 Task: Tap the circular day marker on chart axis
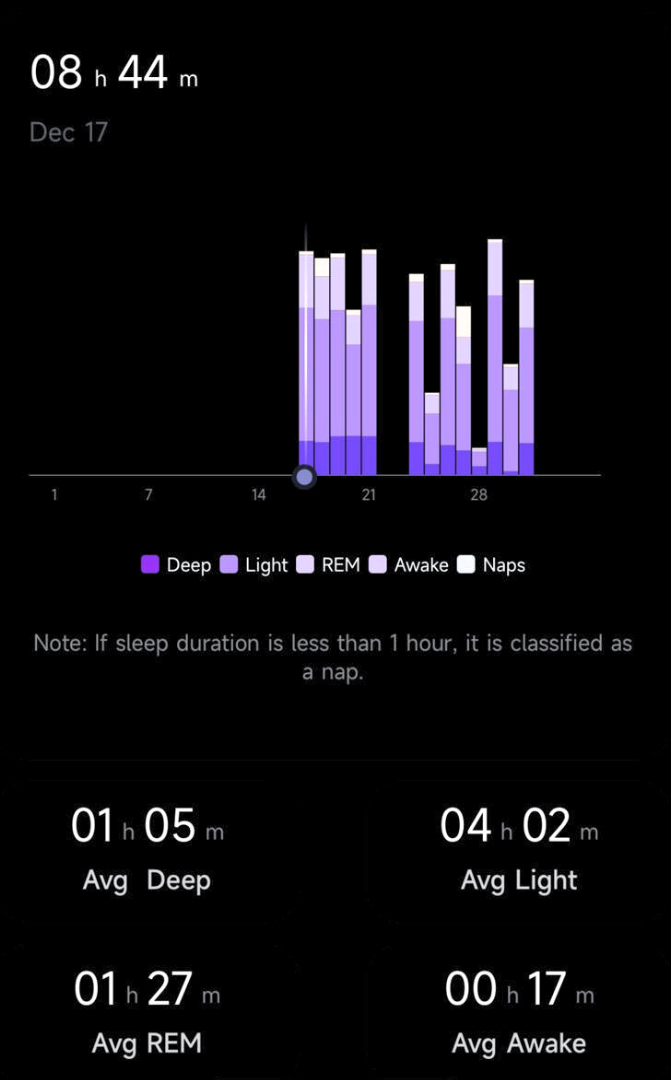pyautogui.click(x=304, y=476)
